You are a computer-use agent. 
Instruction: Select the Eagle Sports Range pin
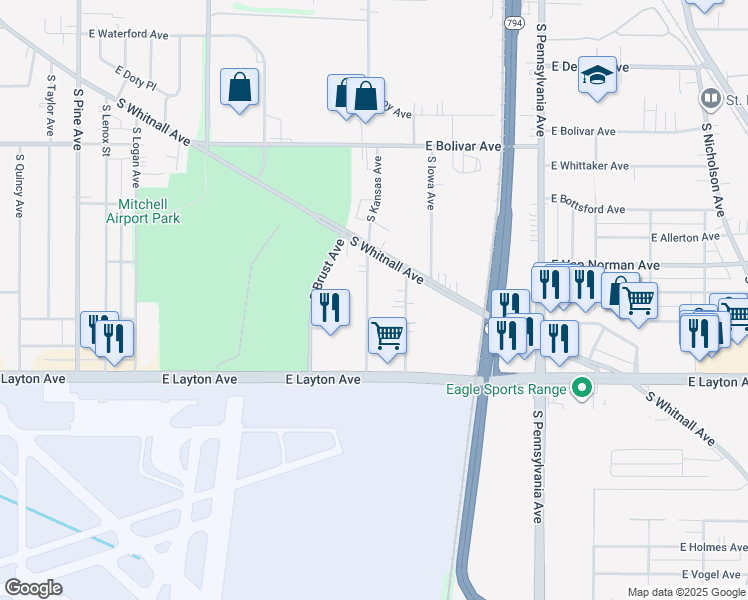[581, 388]
